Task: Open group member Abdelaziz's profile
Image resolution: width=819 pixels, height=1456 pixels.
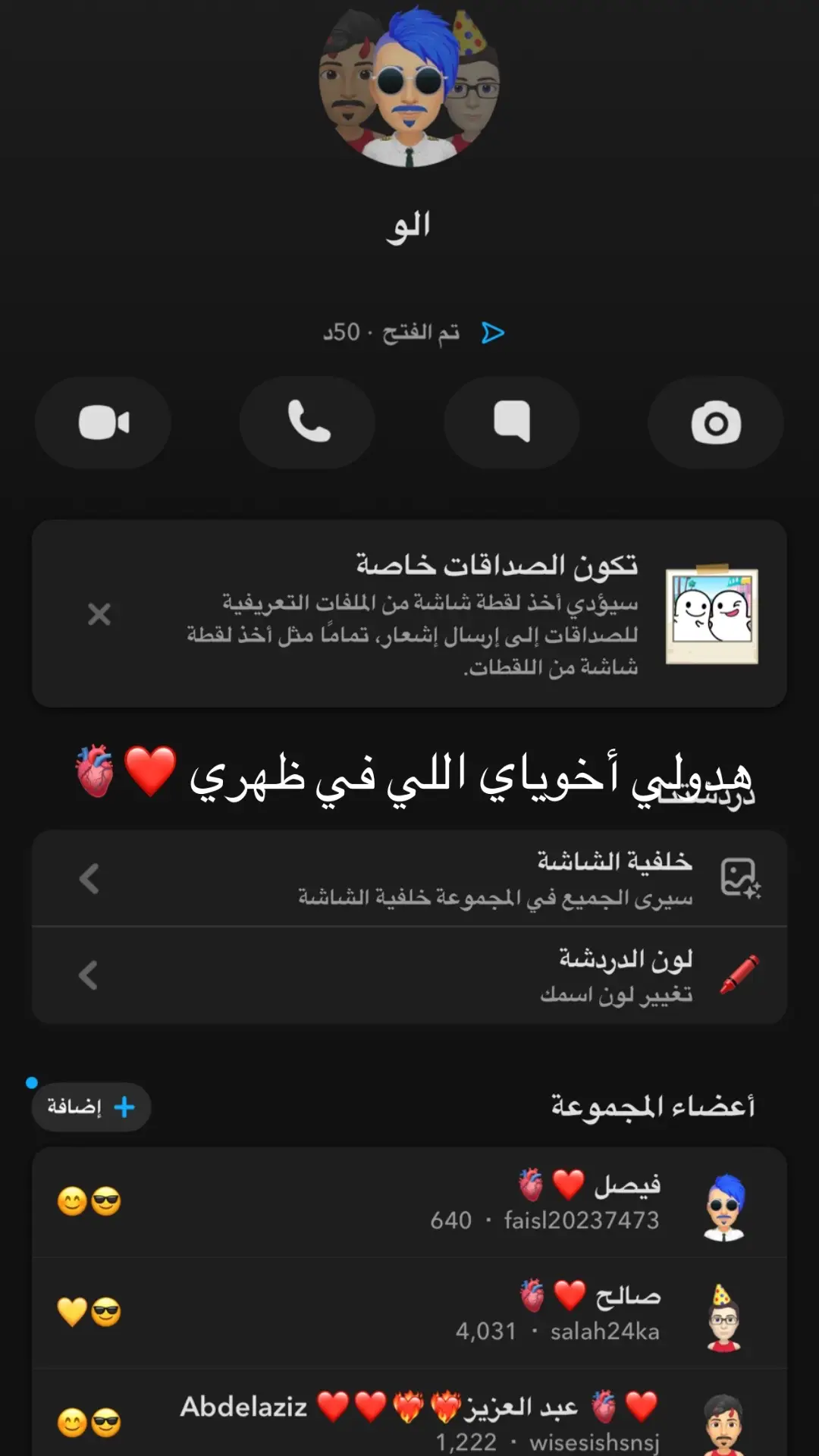Action: [409, 1413]
